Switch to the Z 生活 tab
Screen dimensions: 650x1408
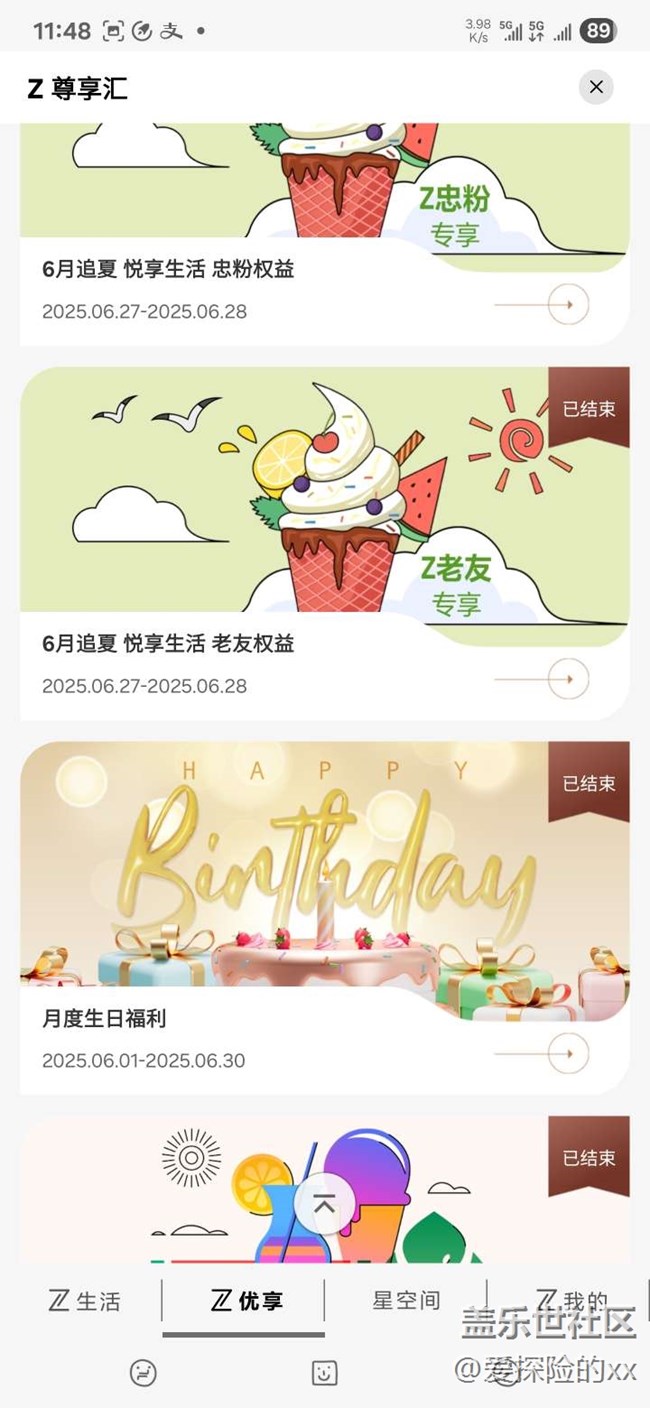84,1301
